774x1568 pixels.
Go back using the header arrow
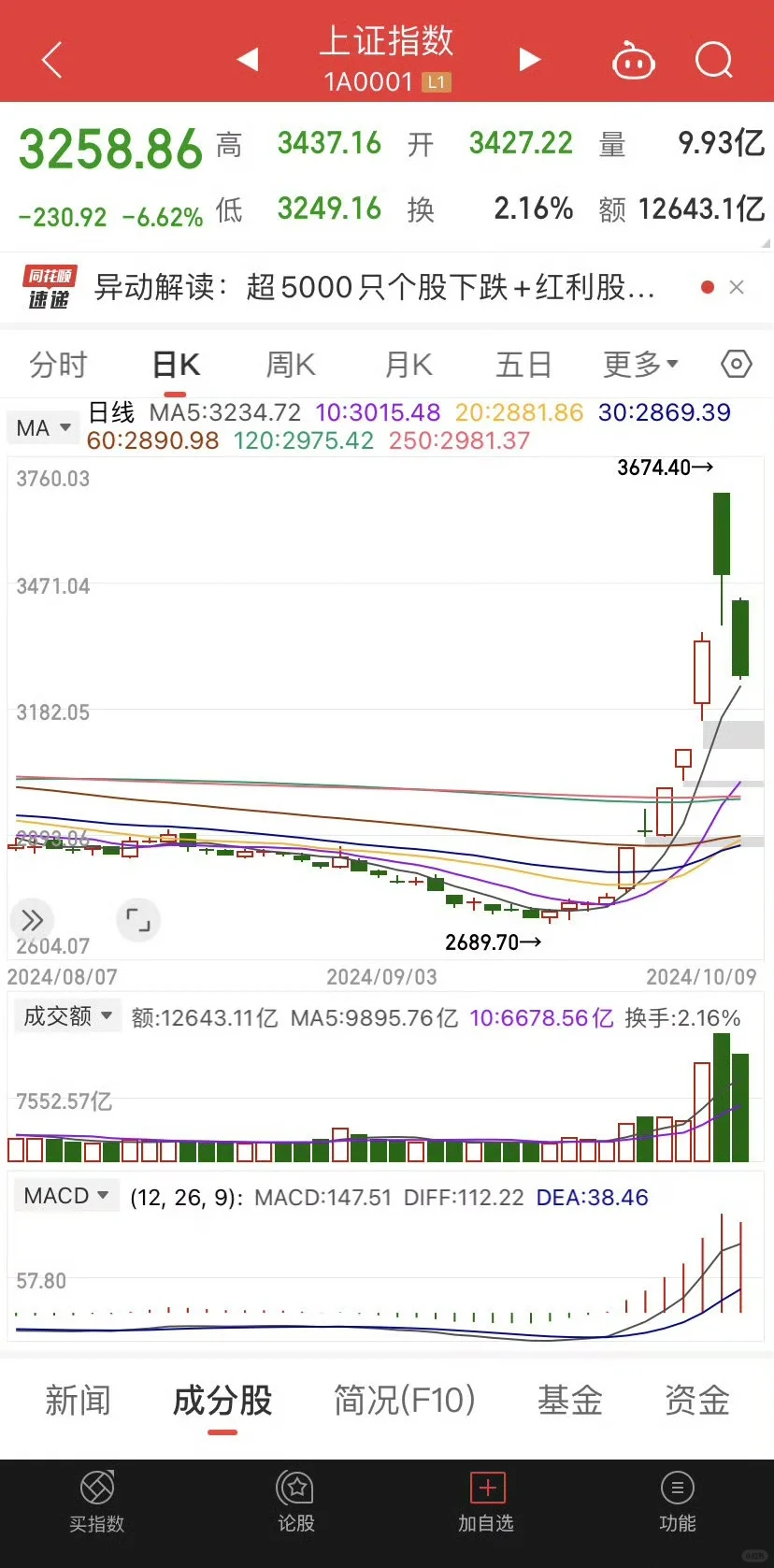pyautogui.click(x=52, y=60)
